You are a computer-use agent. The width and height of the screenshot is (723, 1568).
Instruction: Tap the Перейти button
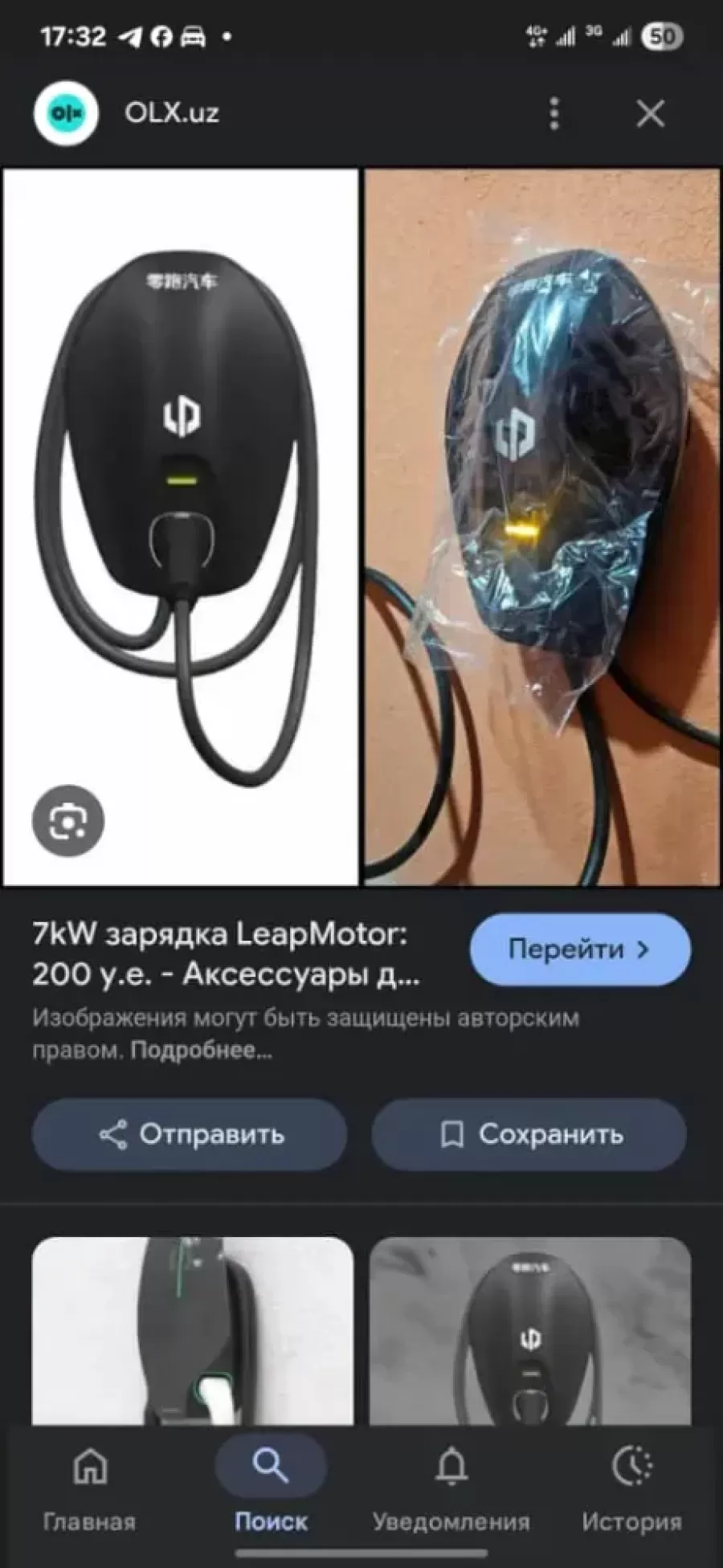coord(579,949)
